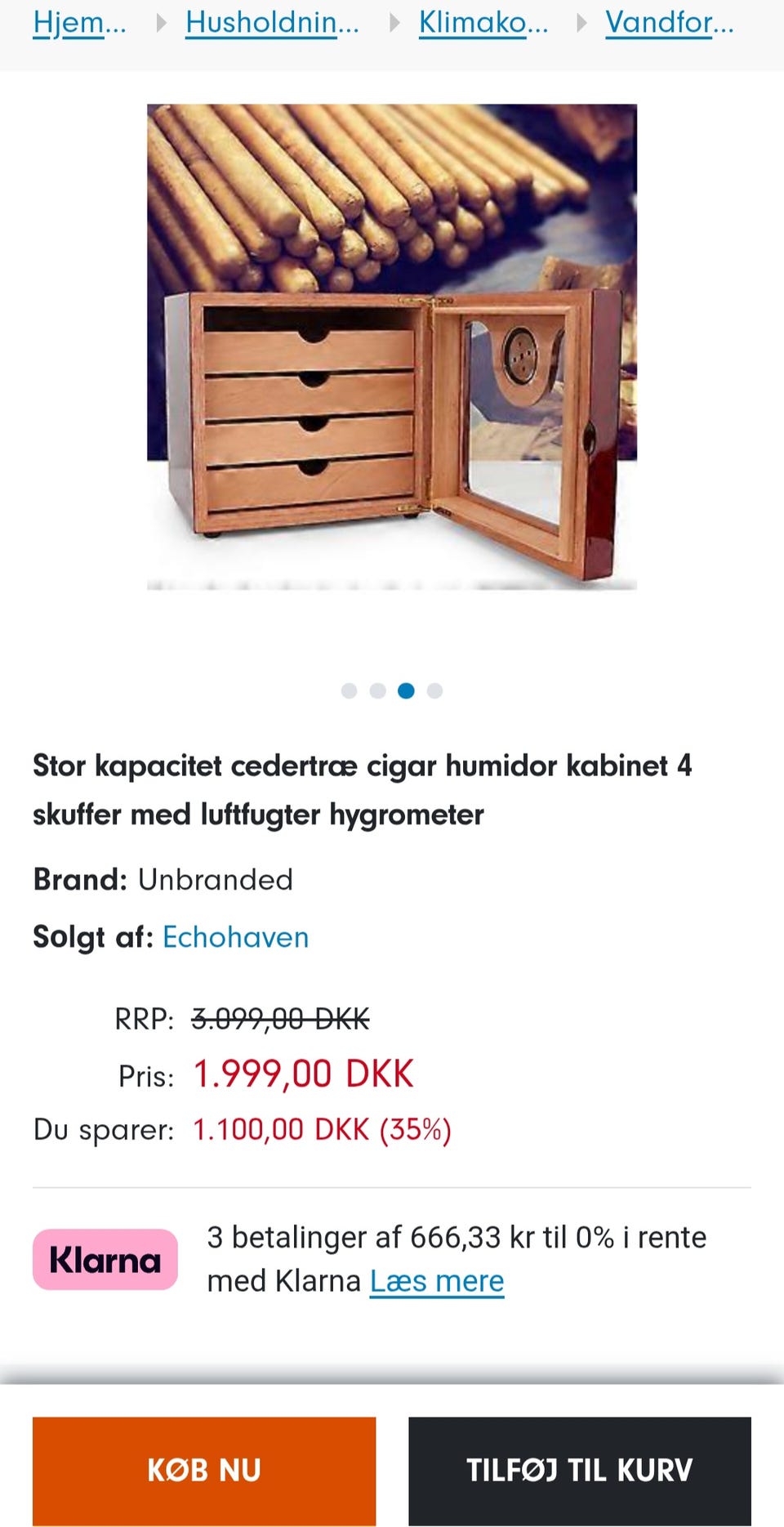Image resolution: width=784 pixels, height=1527 pixels.
Task: Go to the Hjem breadcrumb link
Action: coord(79,23)
